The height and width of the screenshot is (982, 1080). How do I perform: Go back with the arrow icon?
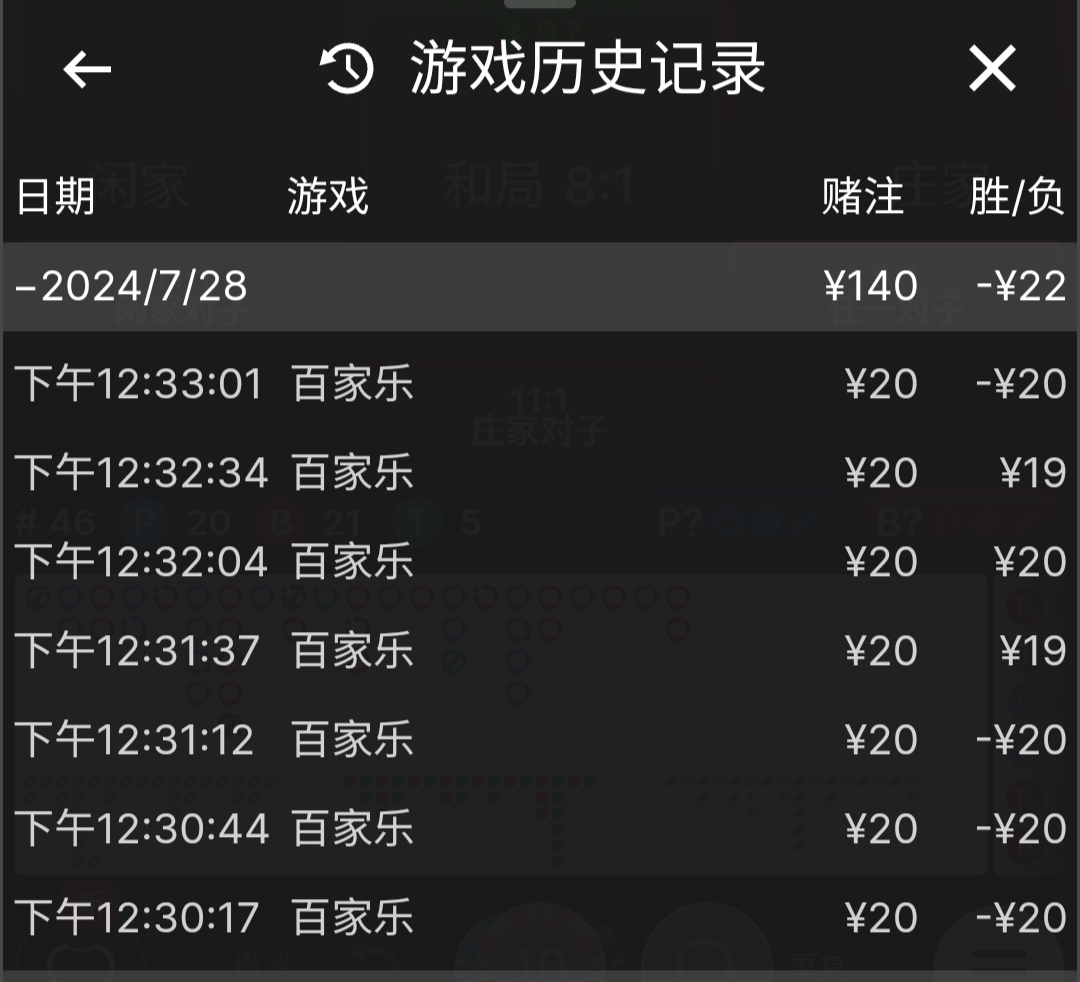[87, 69]
